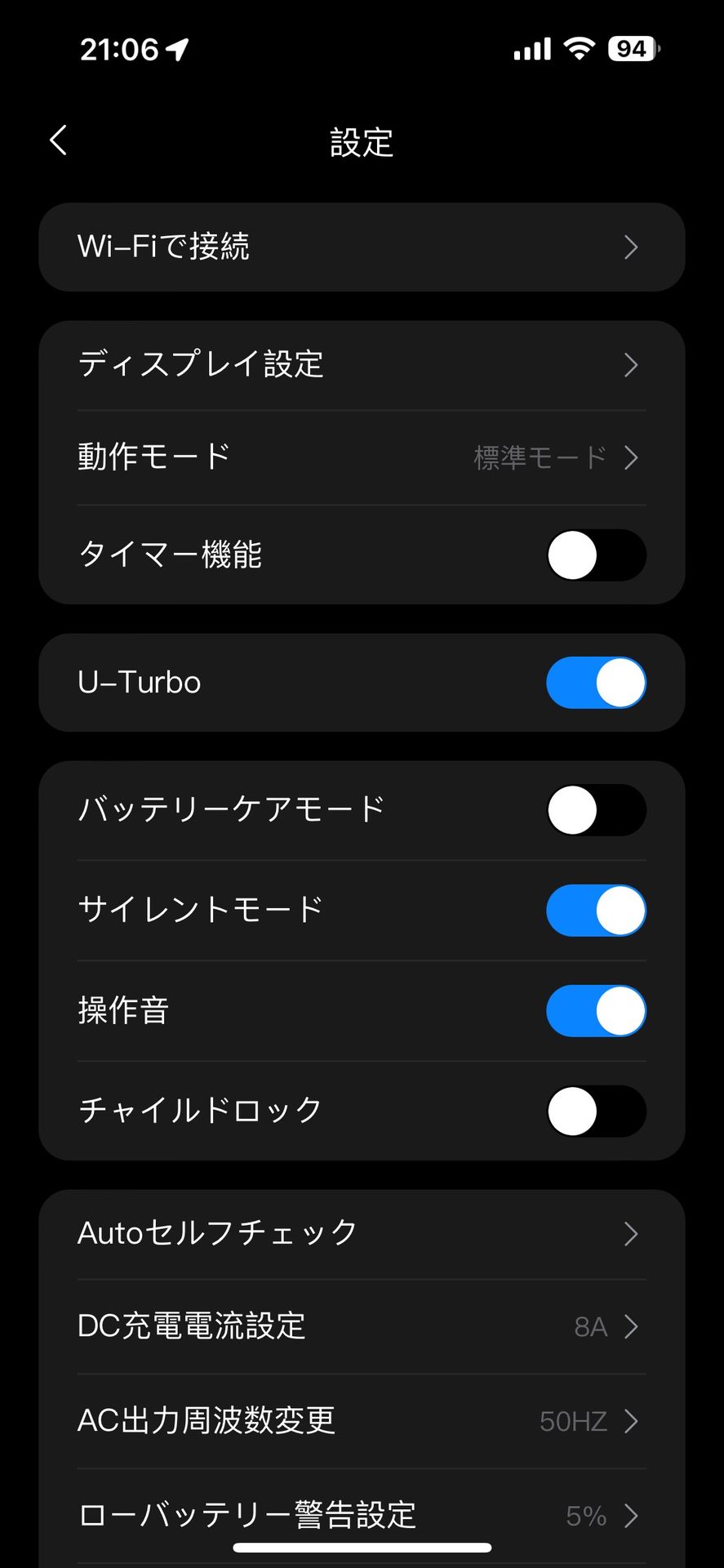Image resolution: width=724 pixels, height=1568 pixels.
Task: Enable the タイマー機能 switch
Action: click(596, 555)
